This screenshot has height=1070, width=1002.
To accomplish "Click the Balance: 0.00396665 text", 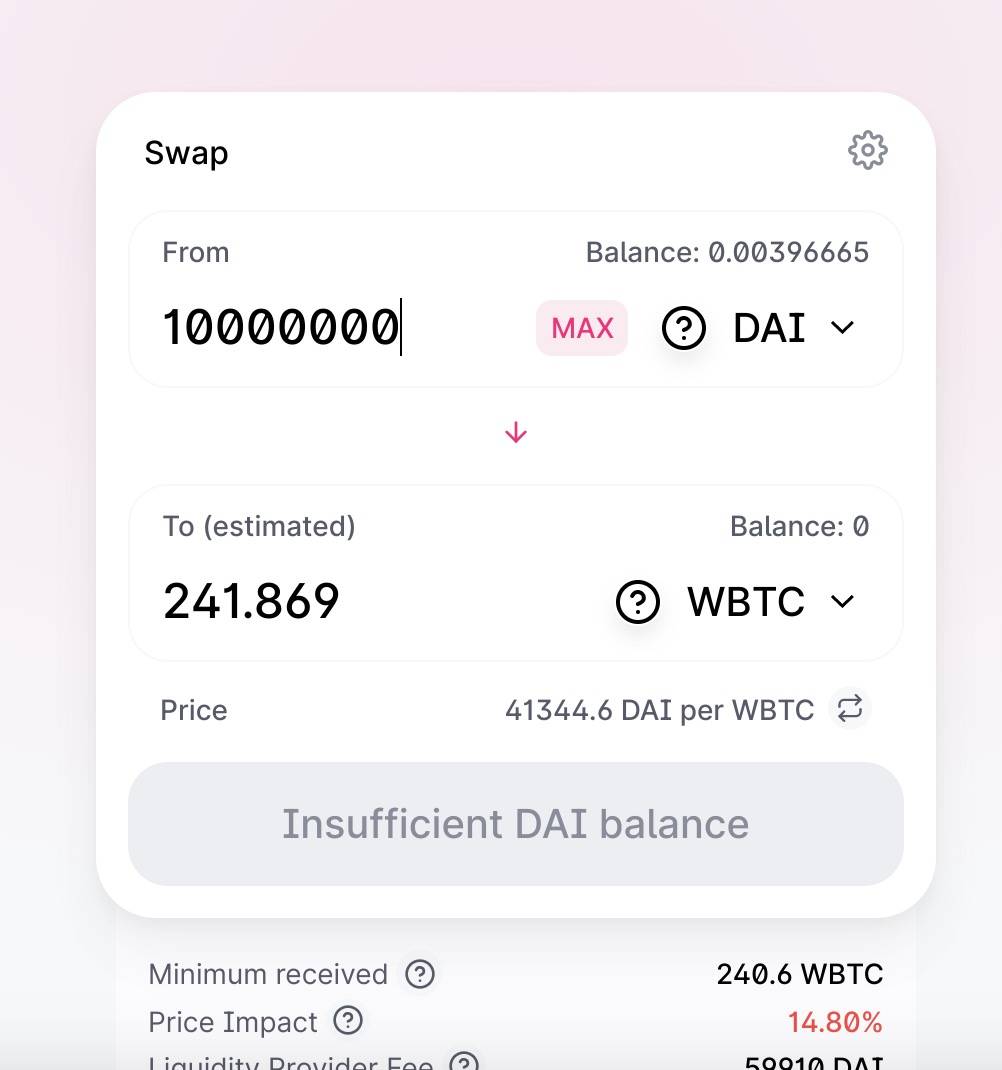I will (x=727, y=252).
